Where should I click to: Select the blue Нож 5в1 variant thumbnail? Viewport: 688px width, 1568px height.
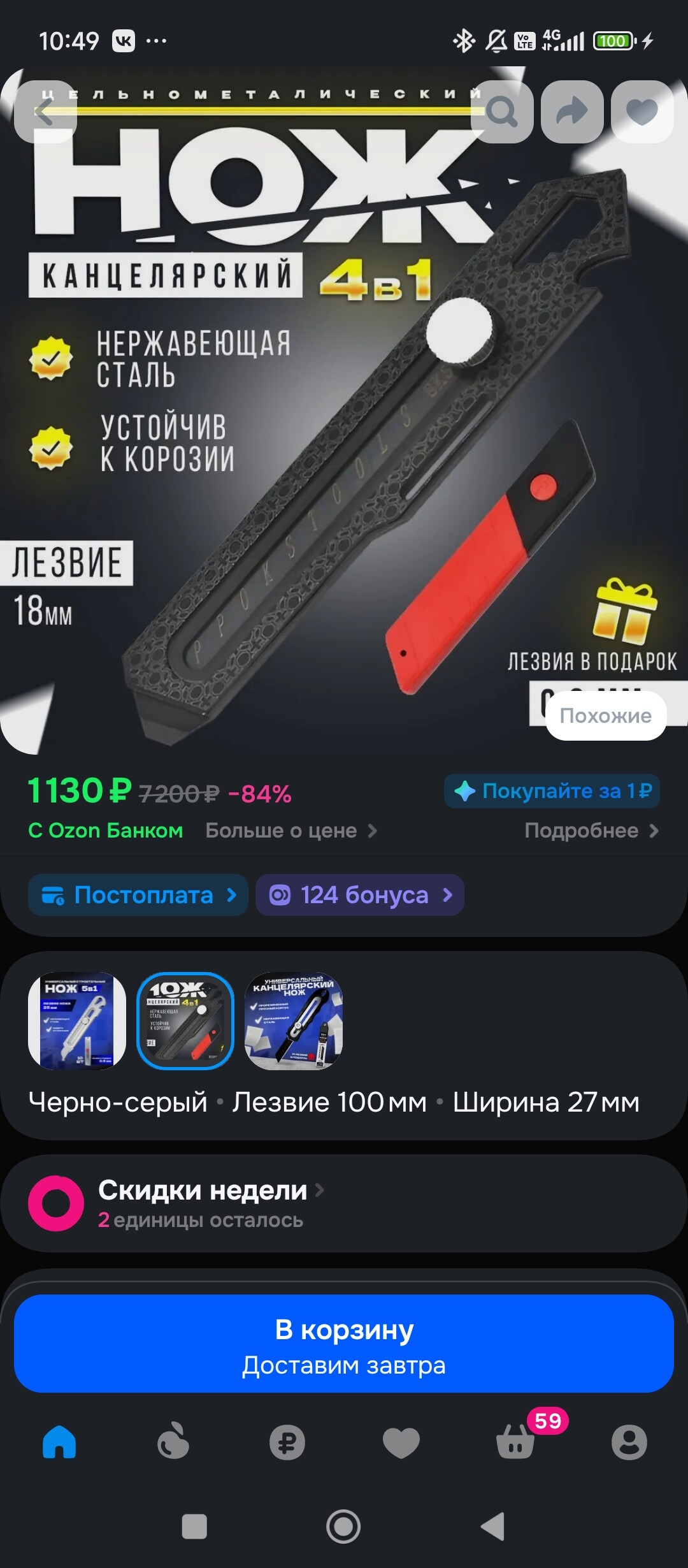click(76, 1021)
